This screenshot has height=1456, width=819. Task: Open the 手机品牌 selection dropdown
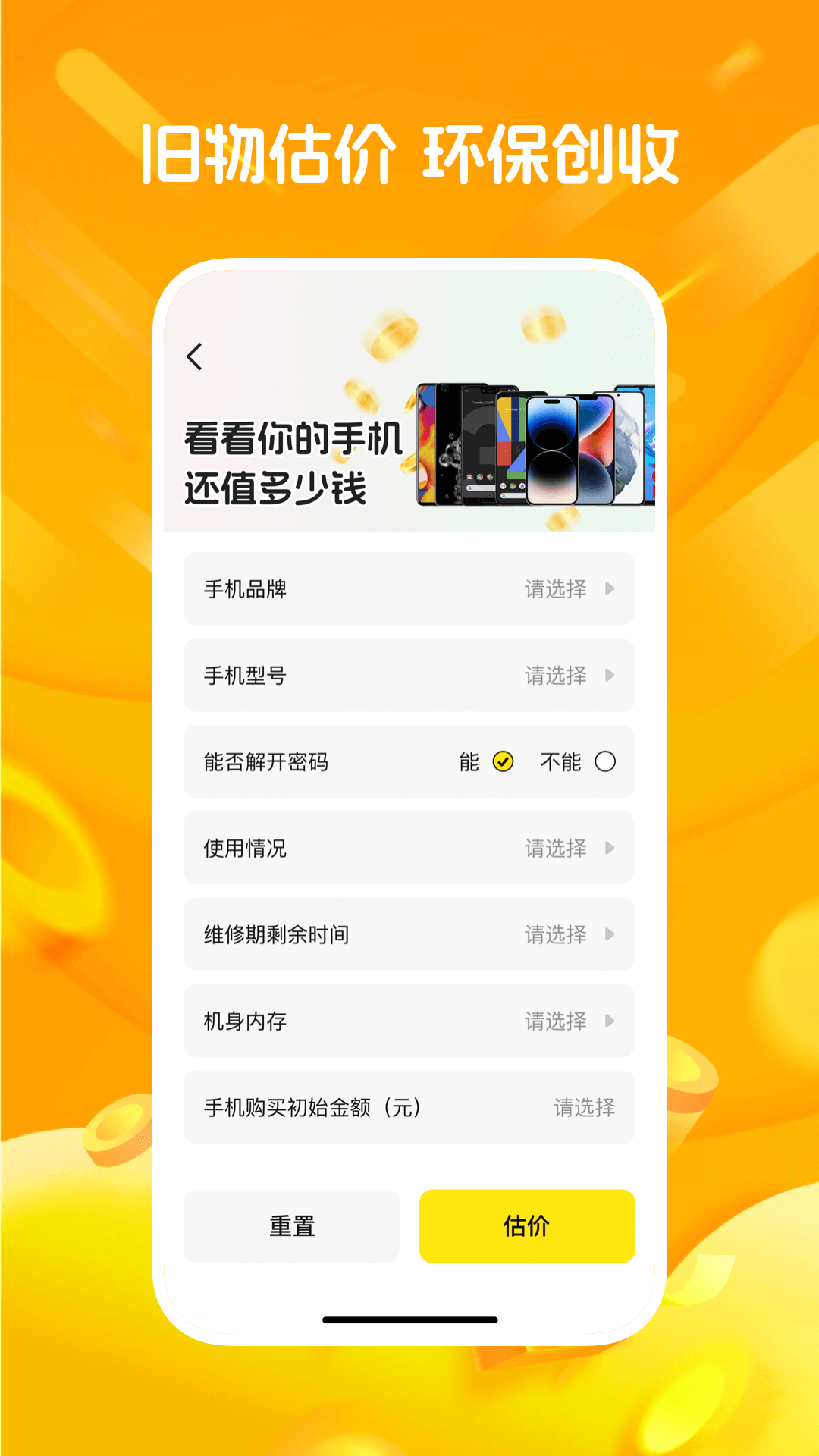409,589
